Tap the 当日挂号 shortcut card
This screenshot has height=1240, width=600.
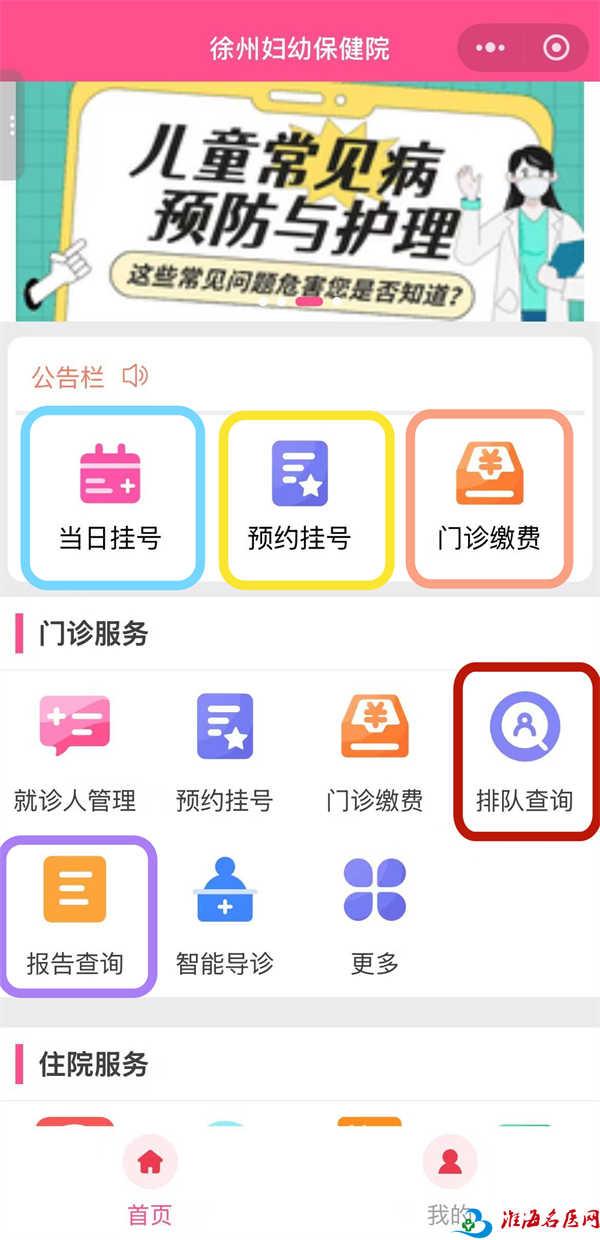tap(112, 496)
